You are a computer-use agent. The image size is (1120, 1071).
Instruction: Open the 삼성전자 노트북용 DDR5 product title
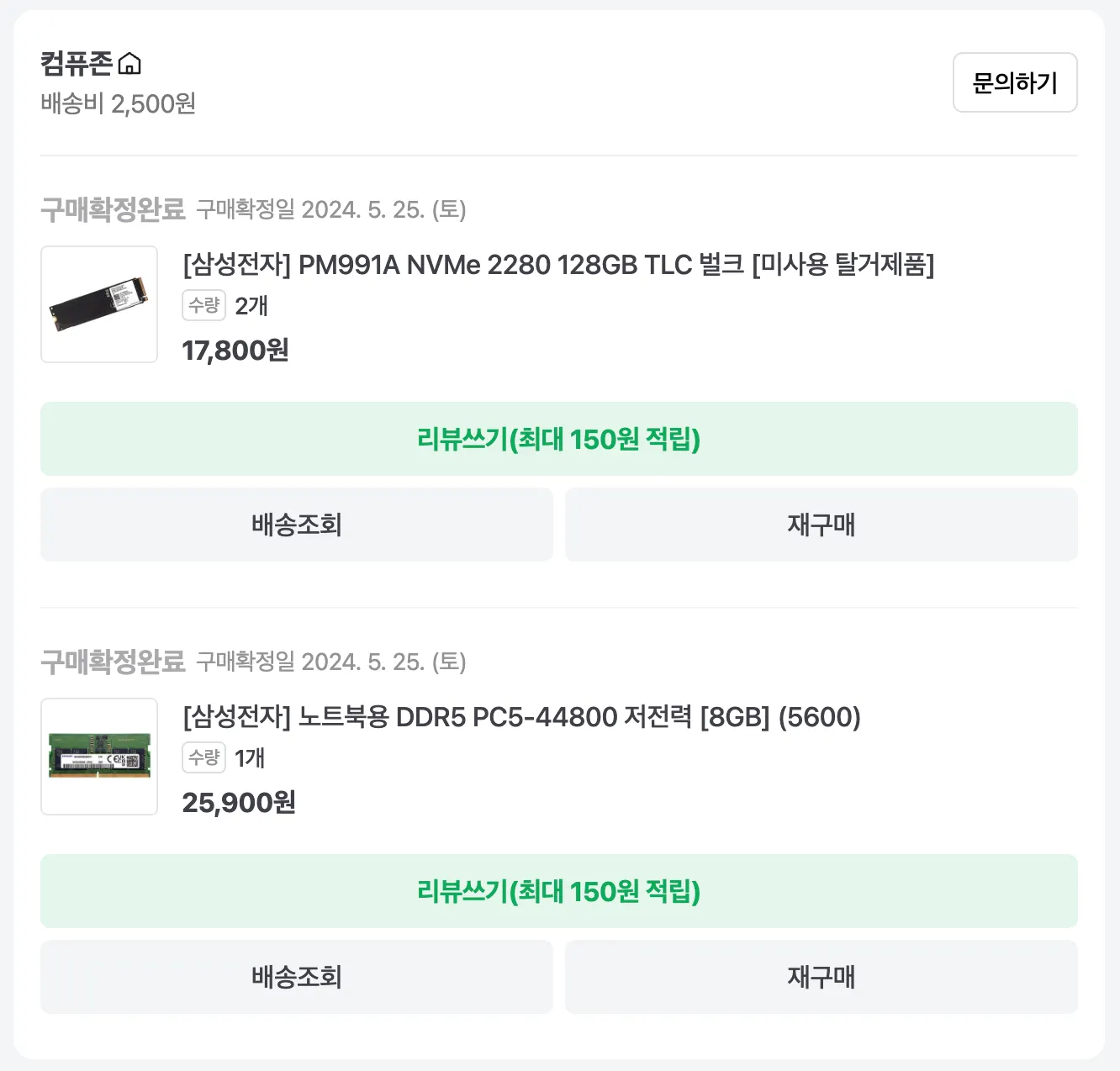pos(521,717)
